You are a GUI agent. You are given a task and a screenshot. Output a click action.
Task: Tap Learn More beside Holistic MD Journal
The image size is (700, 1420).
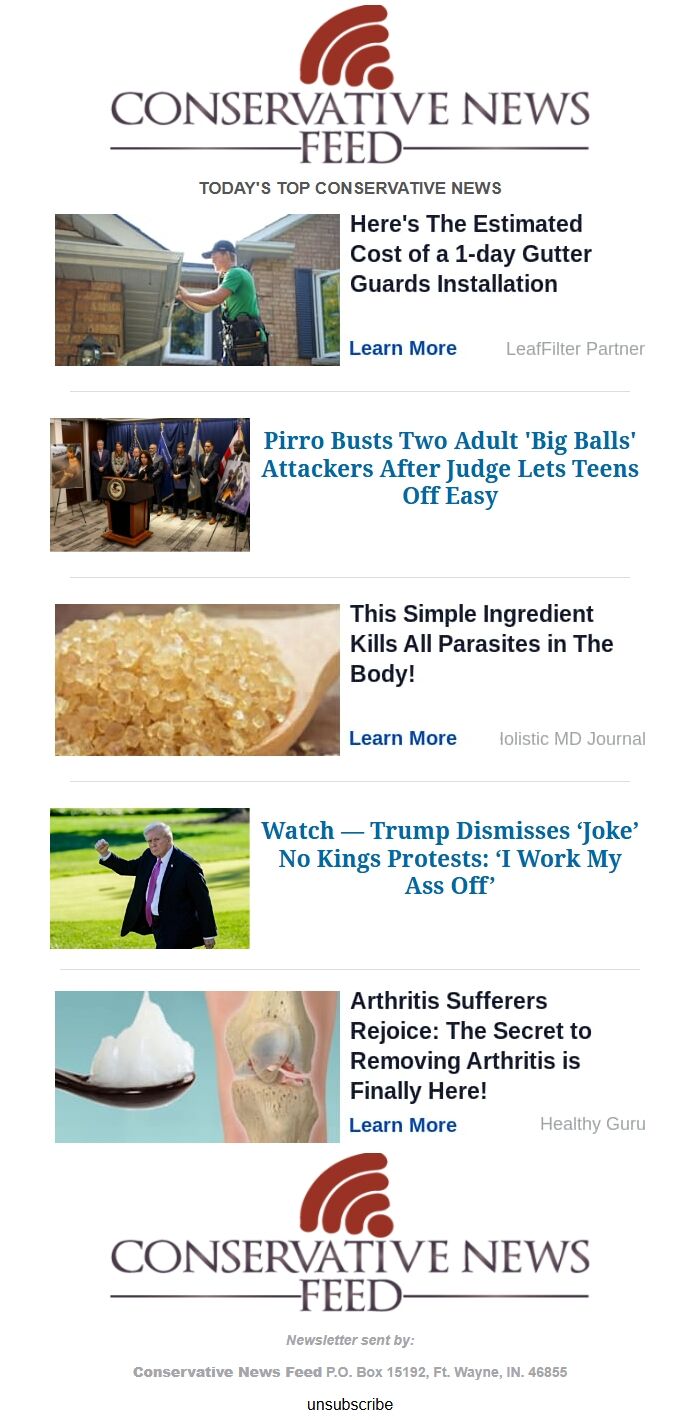(x=403, y=738)
